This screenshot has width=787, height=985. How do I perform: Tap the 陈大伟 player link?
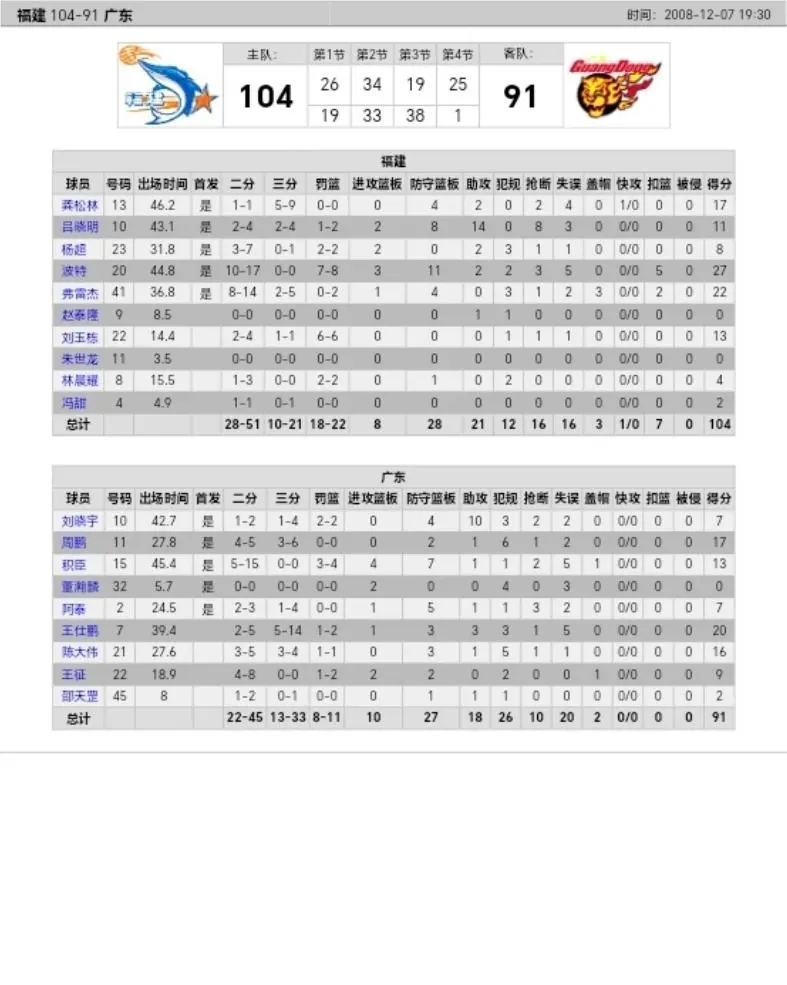coord(77,652)
